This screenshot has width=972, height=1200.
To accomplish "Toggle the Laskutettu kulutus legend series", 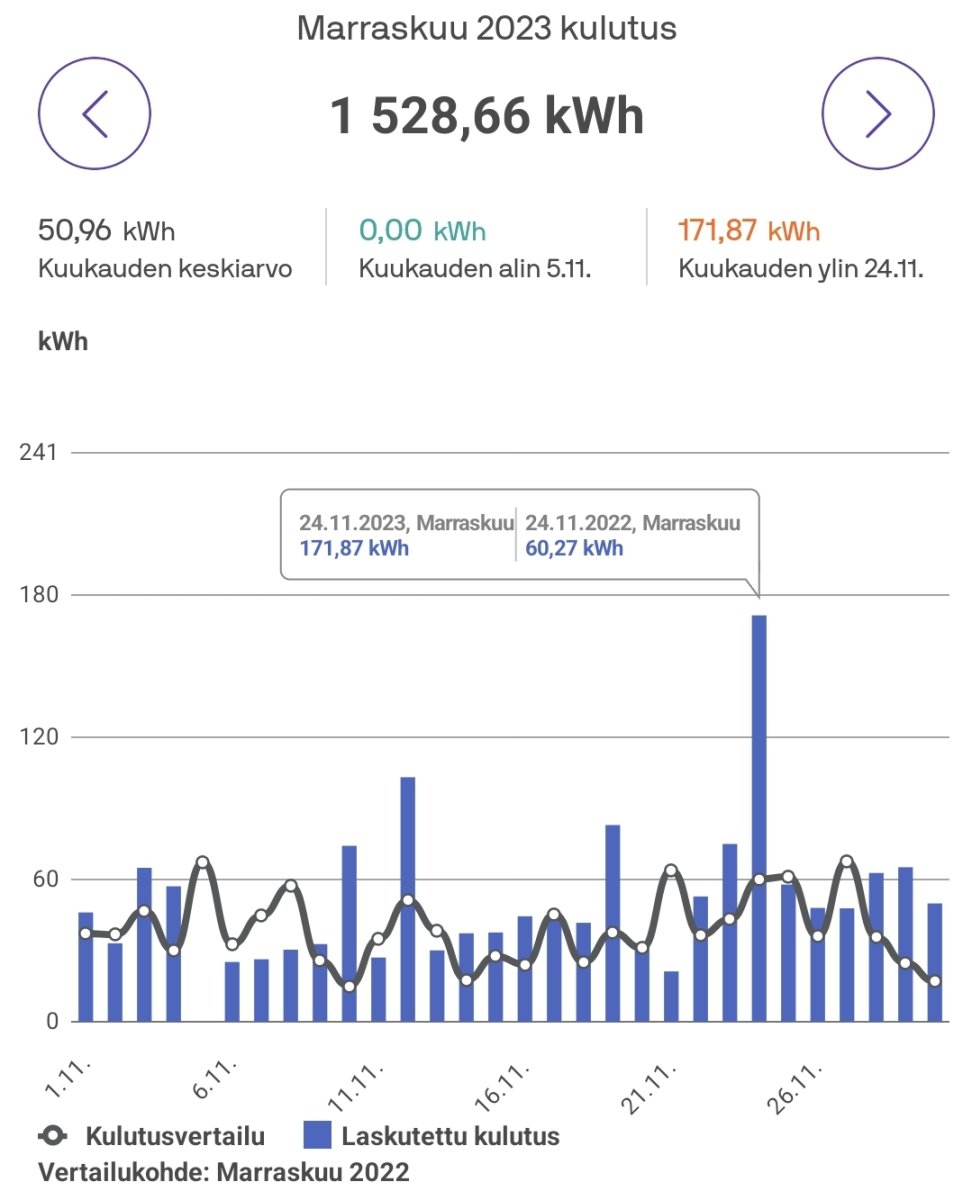I will click(432, 1136).
